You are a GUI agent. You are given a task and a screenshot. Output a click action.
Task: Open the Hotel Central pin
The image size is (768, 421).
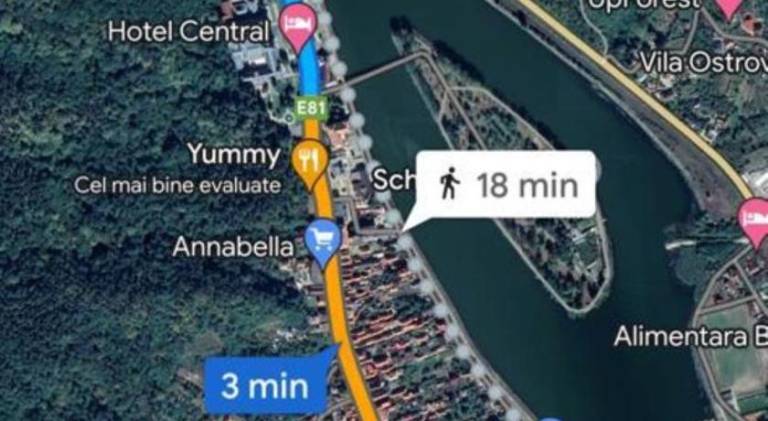pos(298,24)
